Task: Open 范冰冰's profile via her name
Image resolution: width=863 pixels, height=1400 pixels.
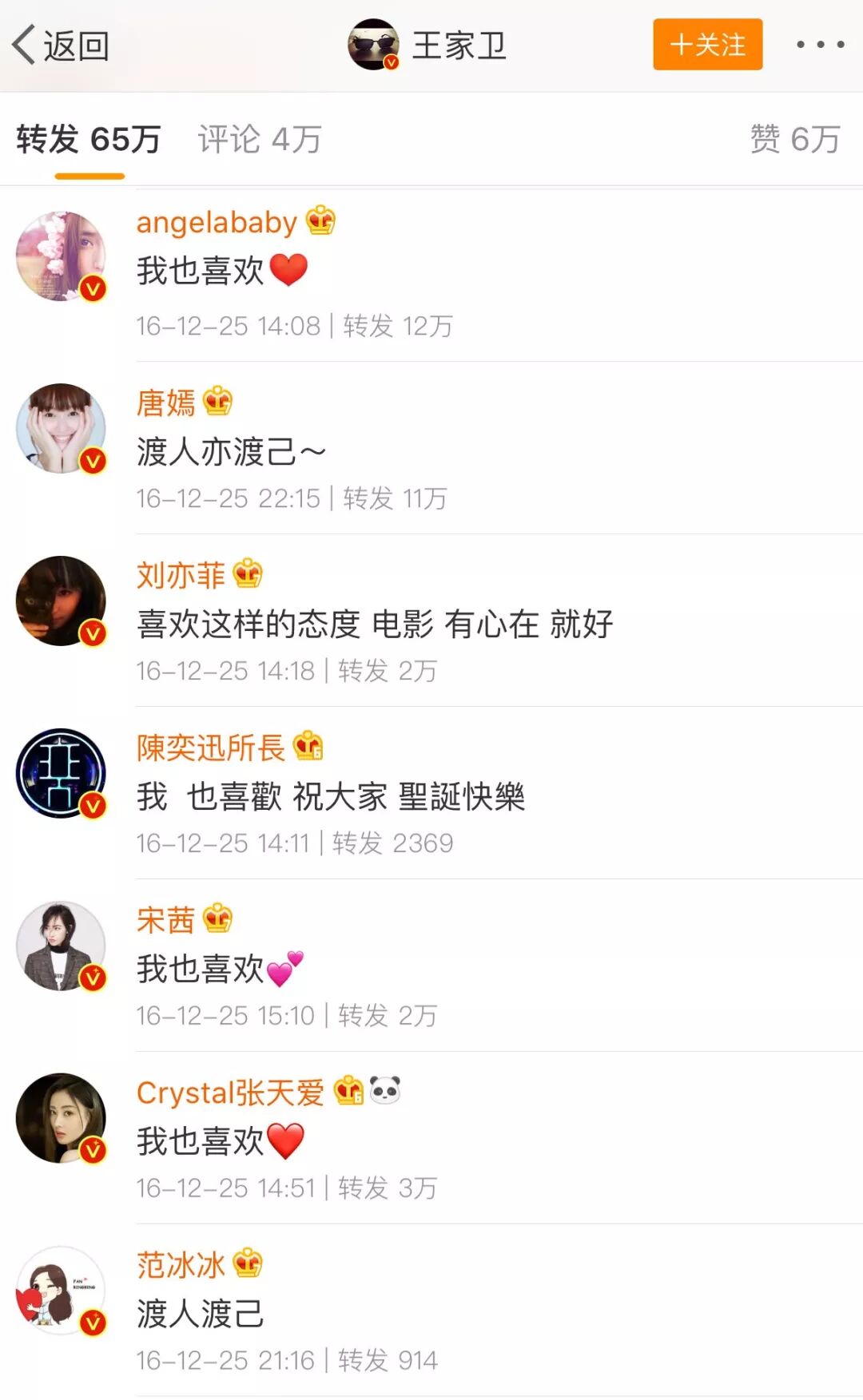Action: pyautogui.click(x=181, y=1265)
